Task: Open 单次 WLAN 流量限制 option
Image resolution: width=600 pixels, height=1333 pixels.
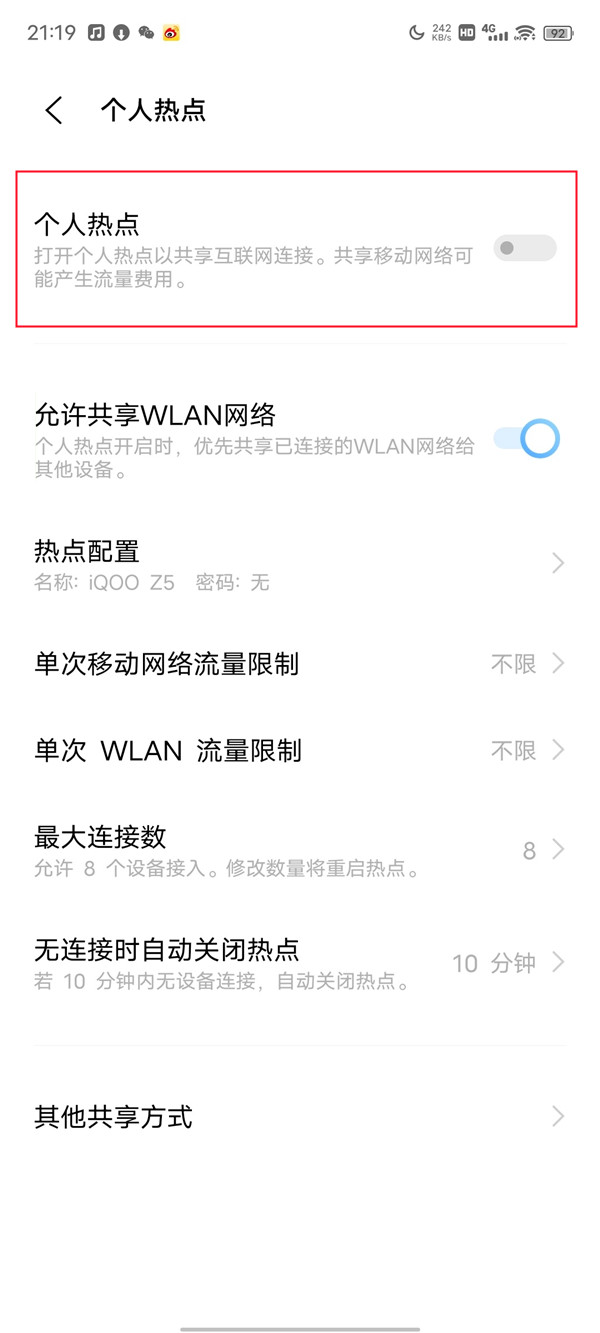Action: [300, 751]
